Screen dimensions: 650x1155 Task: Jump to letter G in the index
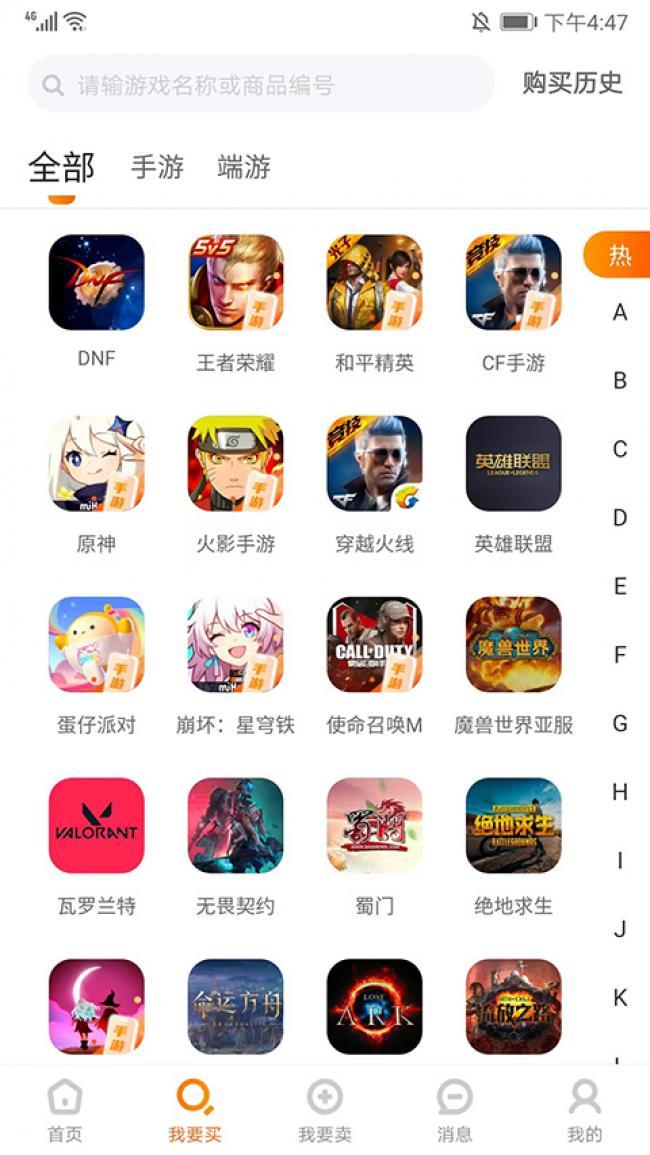point(620,723)
